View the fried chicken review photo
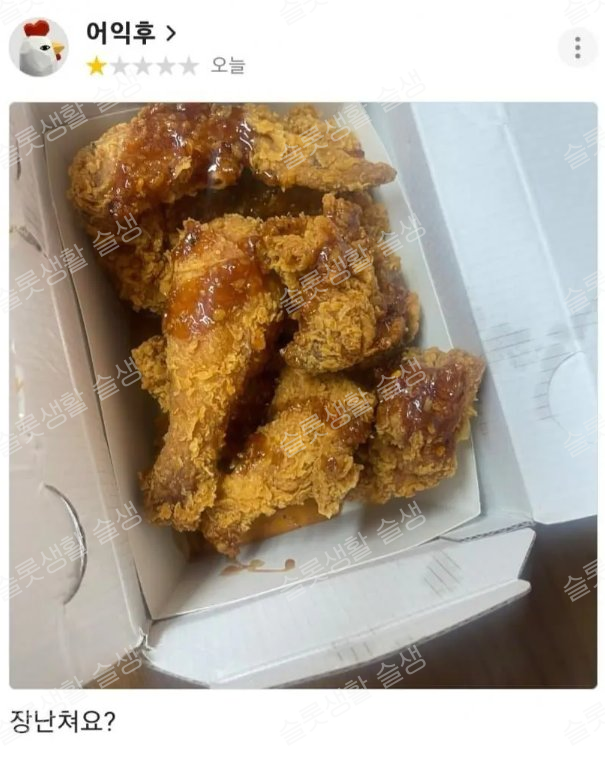The width and height of the screenshot is (605, 757). pyautogui.click(x=302, y=395)
